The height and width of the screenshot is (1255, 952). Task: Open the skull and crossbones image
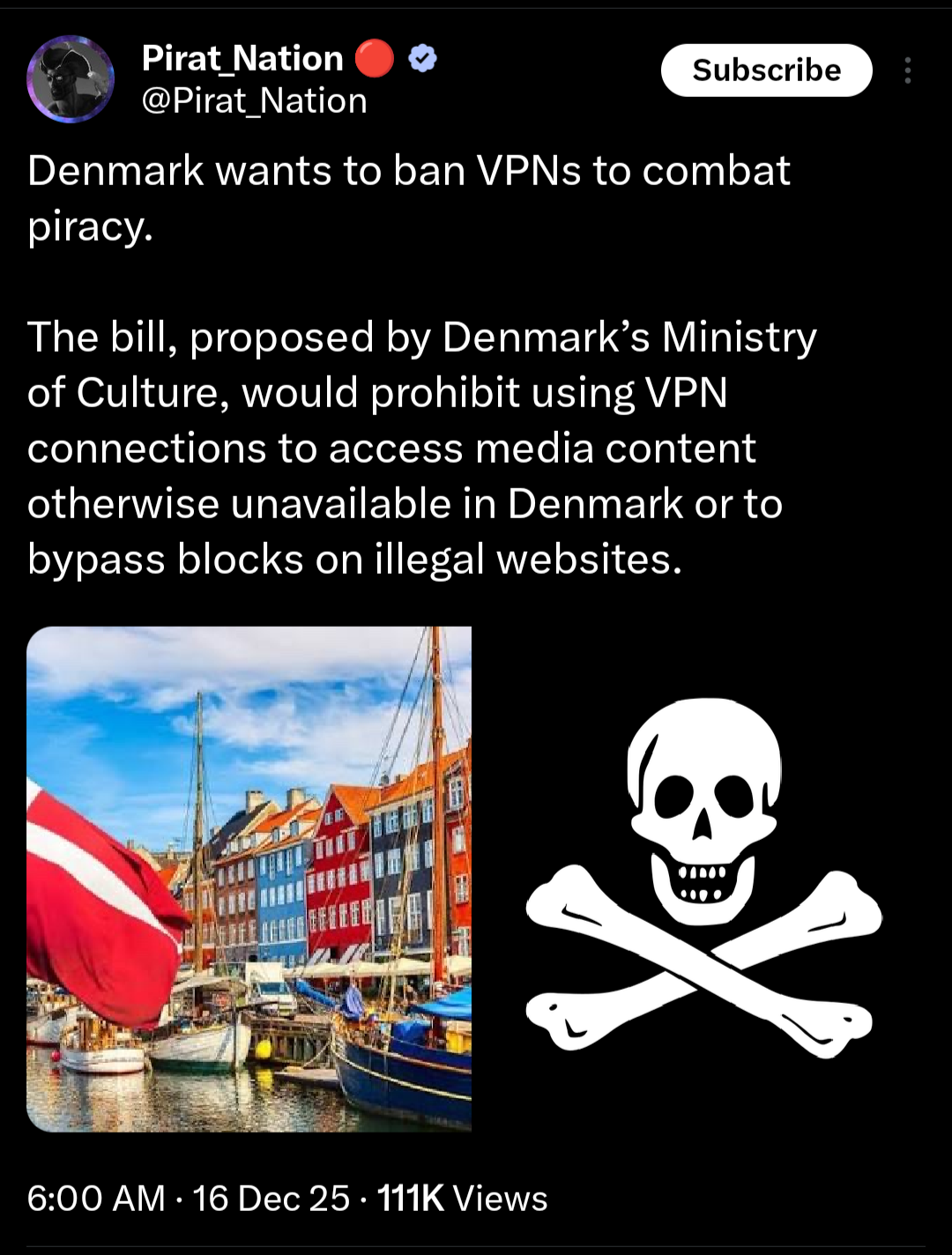[703, 879]
